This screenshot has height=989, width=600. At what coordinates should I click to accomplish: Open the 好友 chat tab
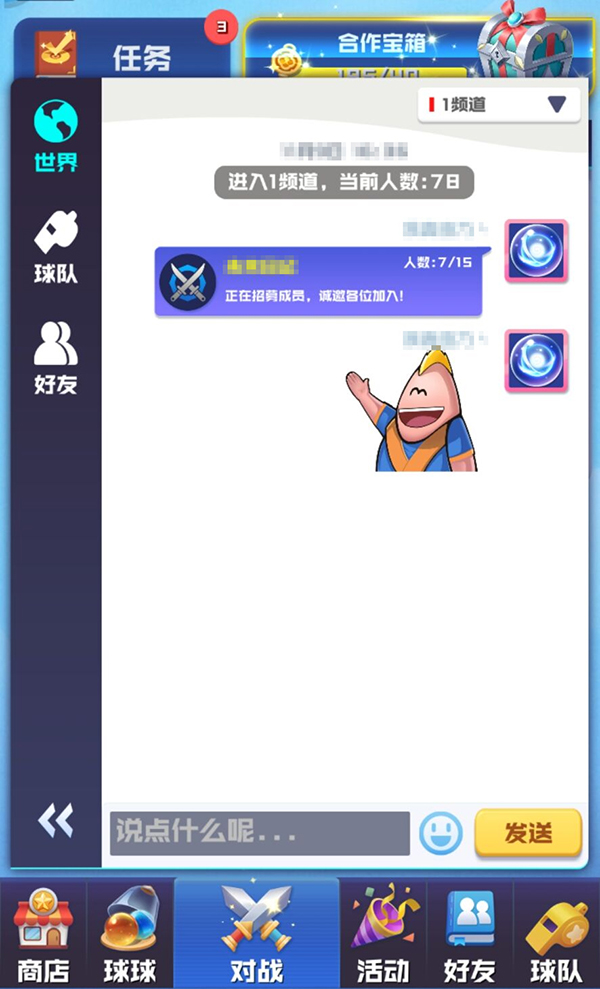pos(56,358)
